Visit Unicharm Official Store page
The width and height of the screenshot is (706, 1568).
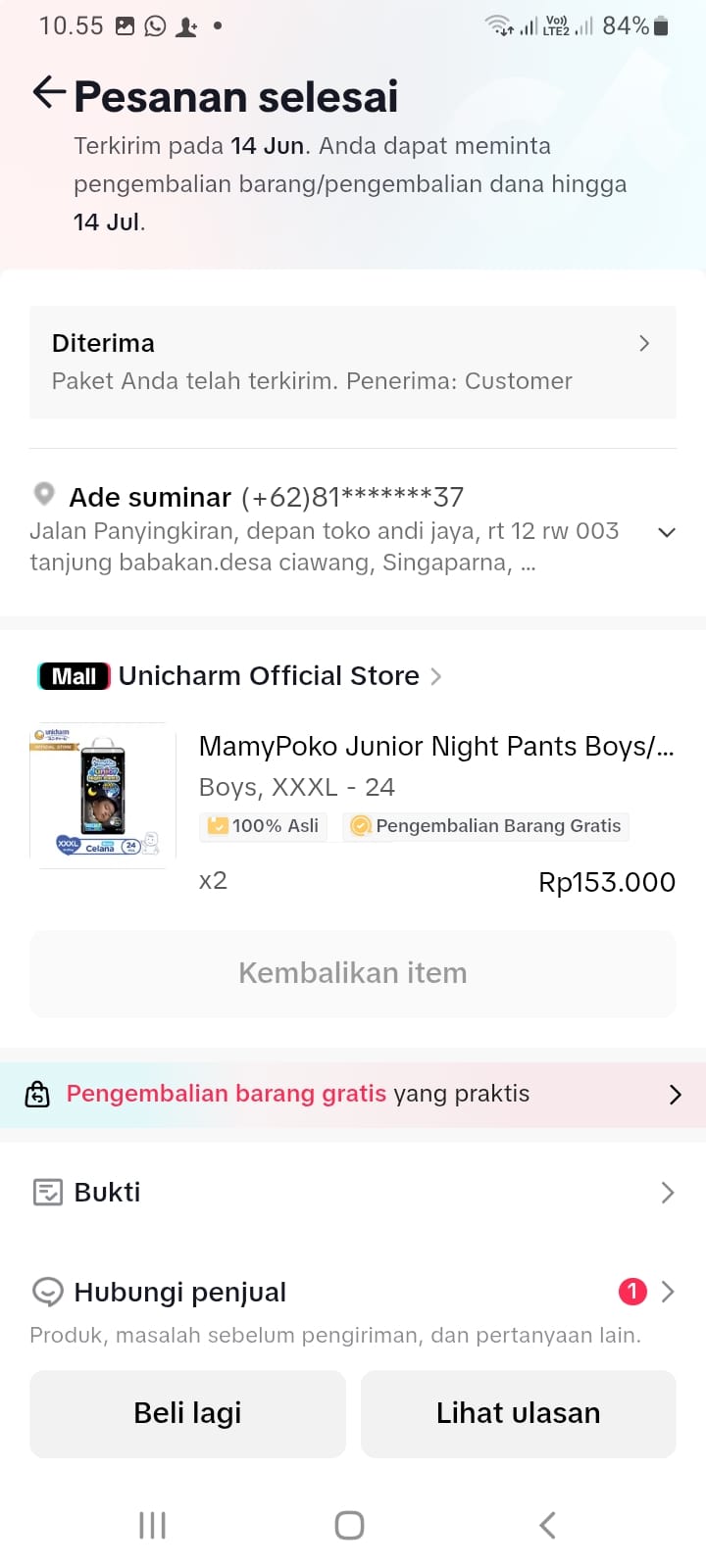[269, 676]
